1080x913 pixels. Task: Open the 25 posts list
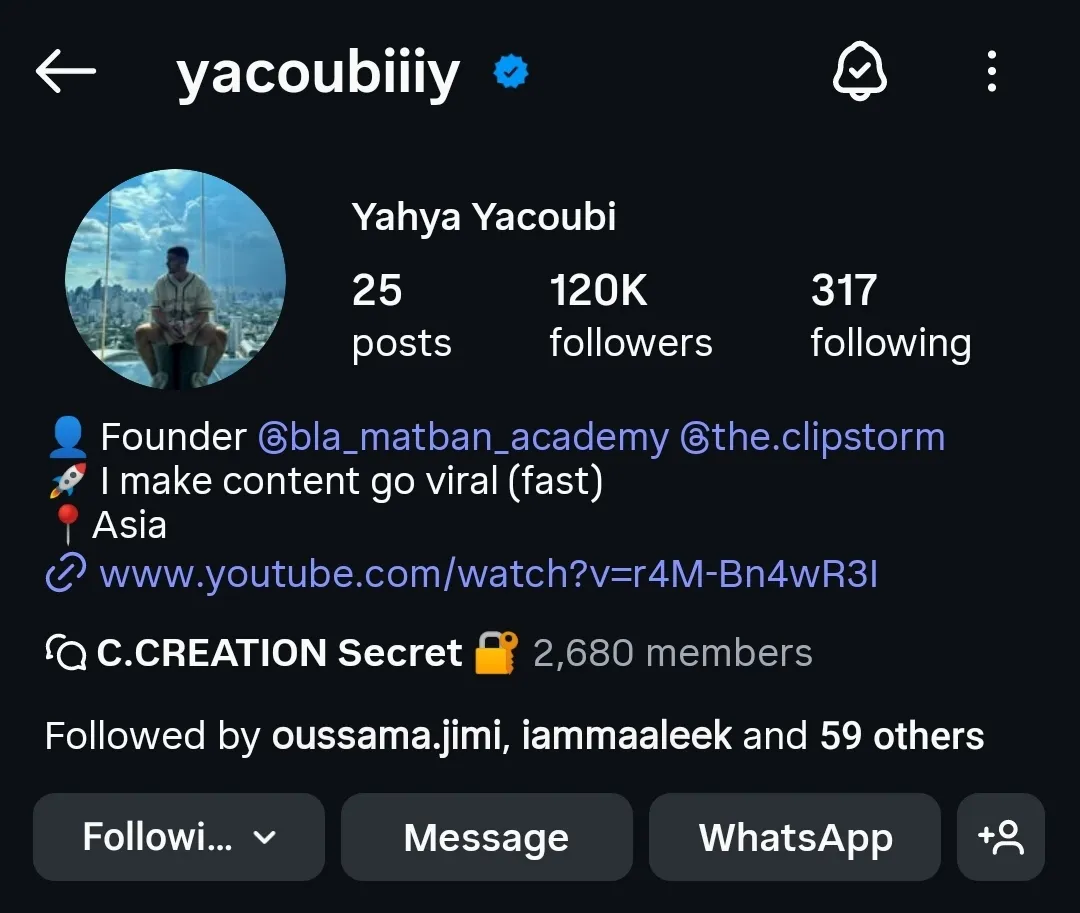point(401,315)
